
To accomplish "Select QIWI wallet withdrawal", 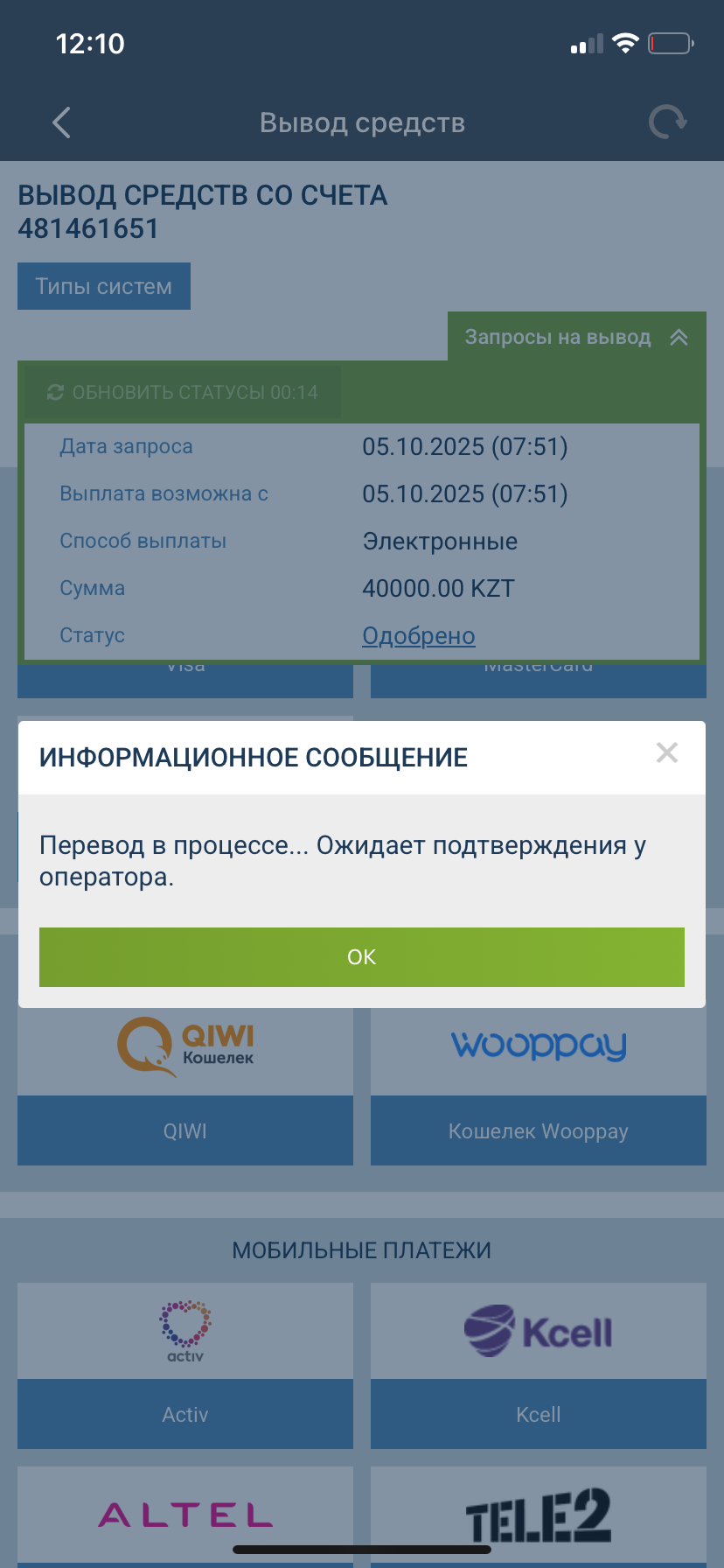I will point(185,1130).
